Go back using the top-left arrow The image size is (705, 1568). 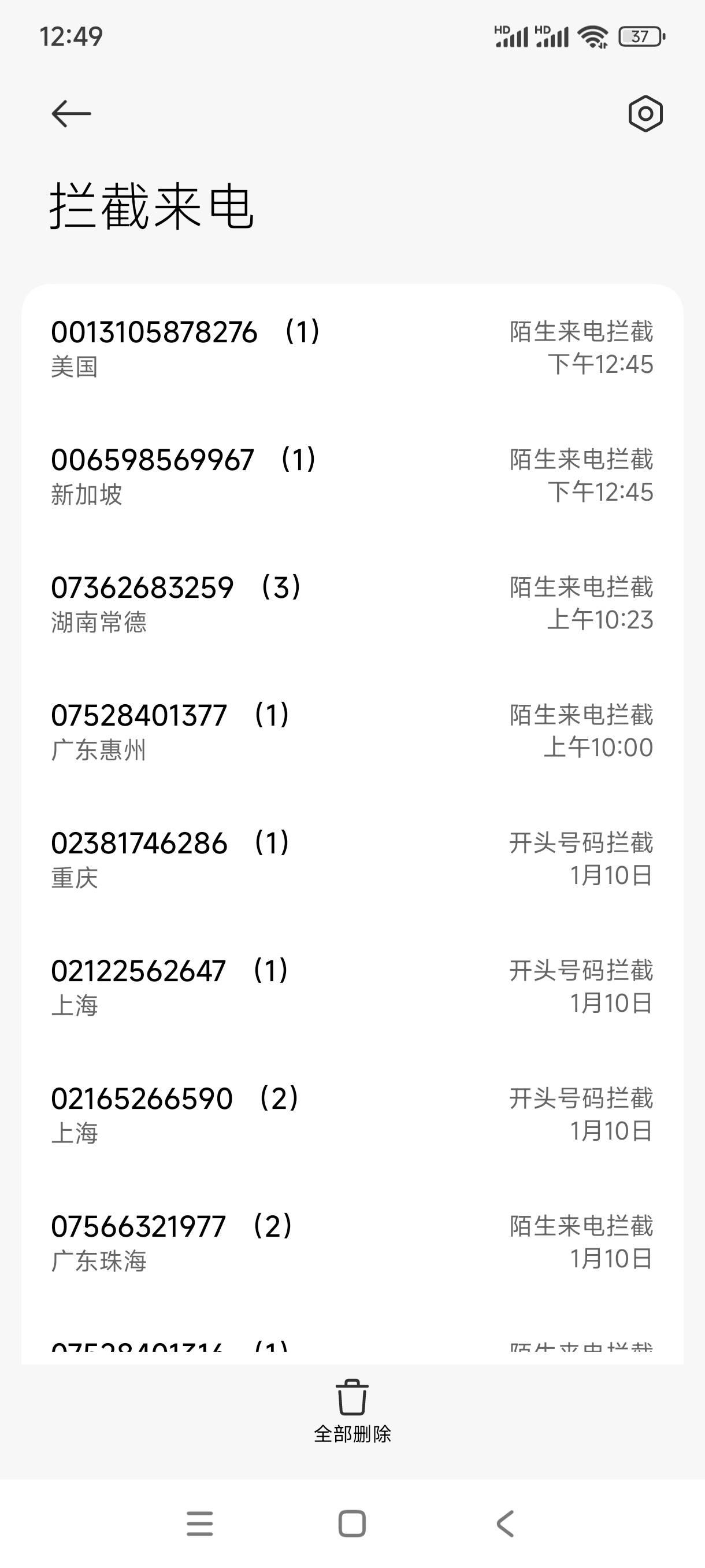click(71, 114)
